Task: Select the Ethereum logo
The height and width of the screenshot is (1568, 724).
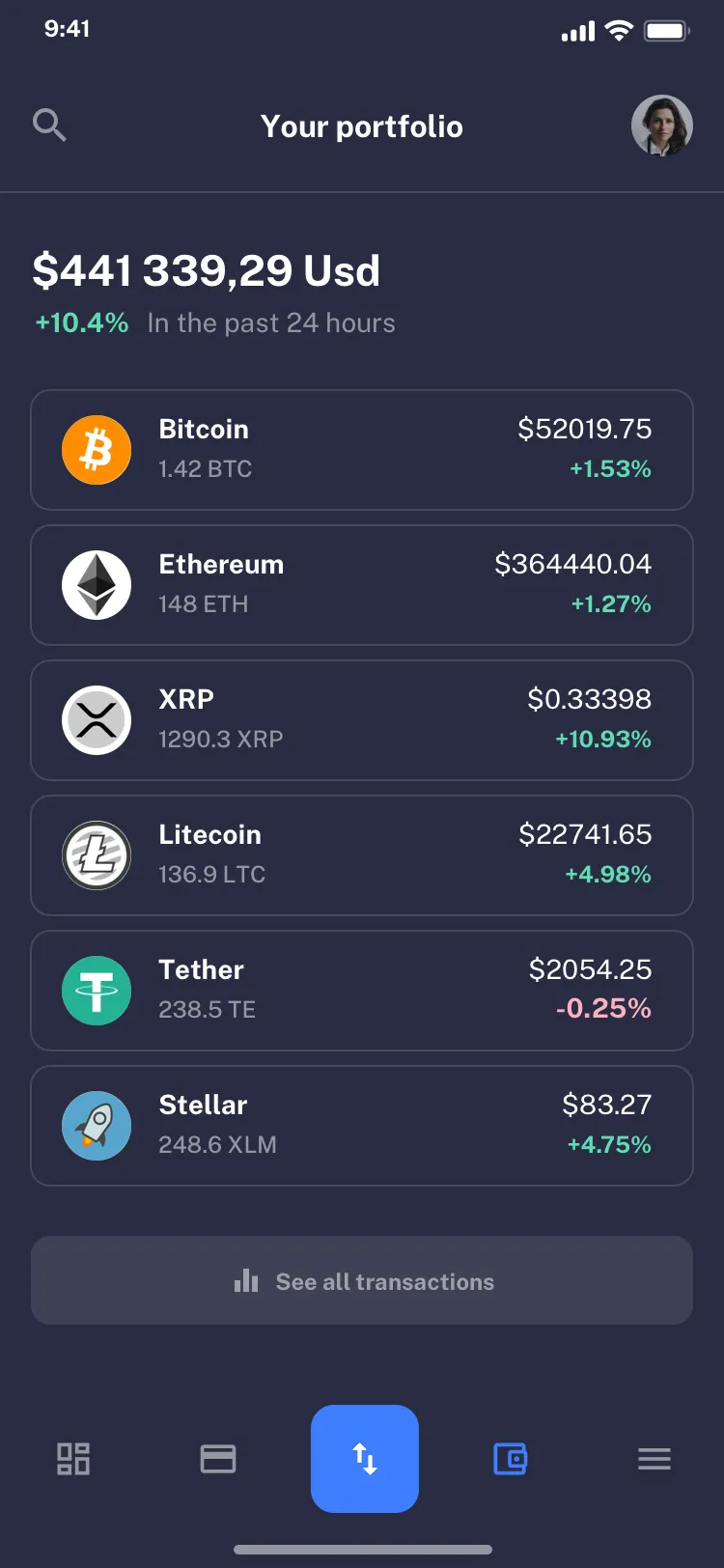Action: click(97, 584)
